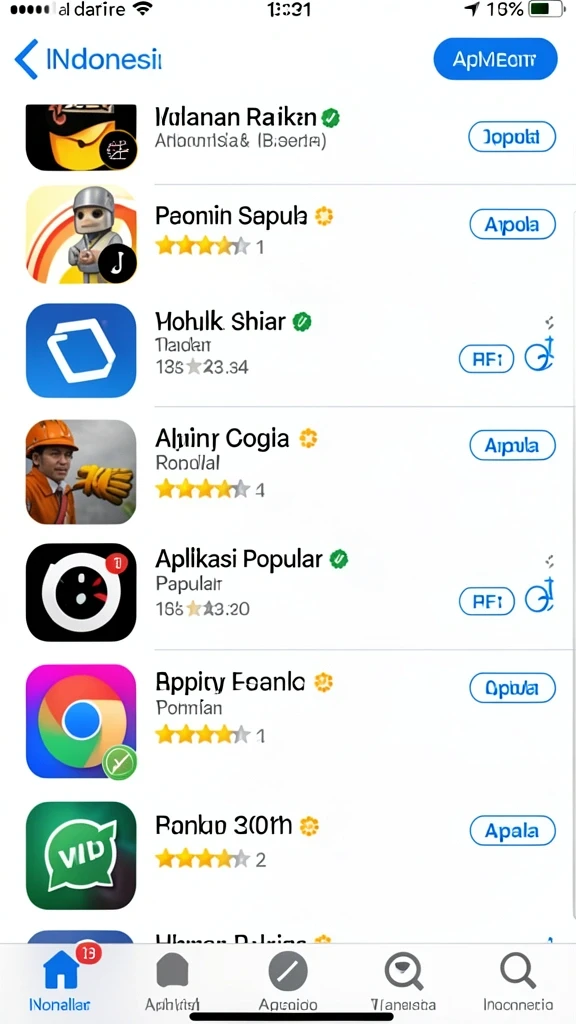Tap the Arpola button beside Peonin Sapula

tap(513, 225)
